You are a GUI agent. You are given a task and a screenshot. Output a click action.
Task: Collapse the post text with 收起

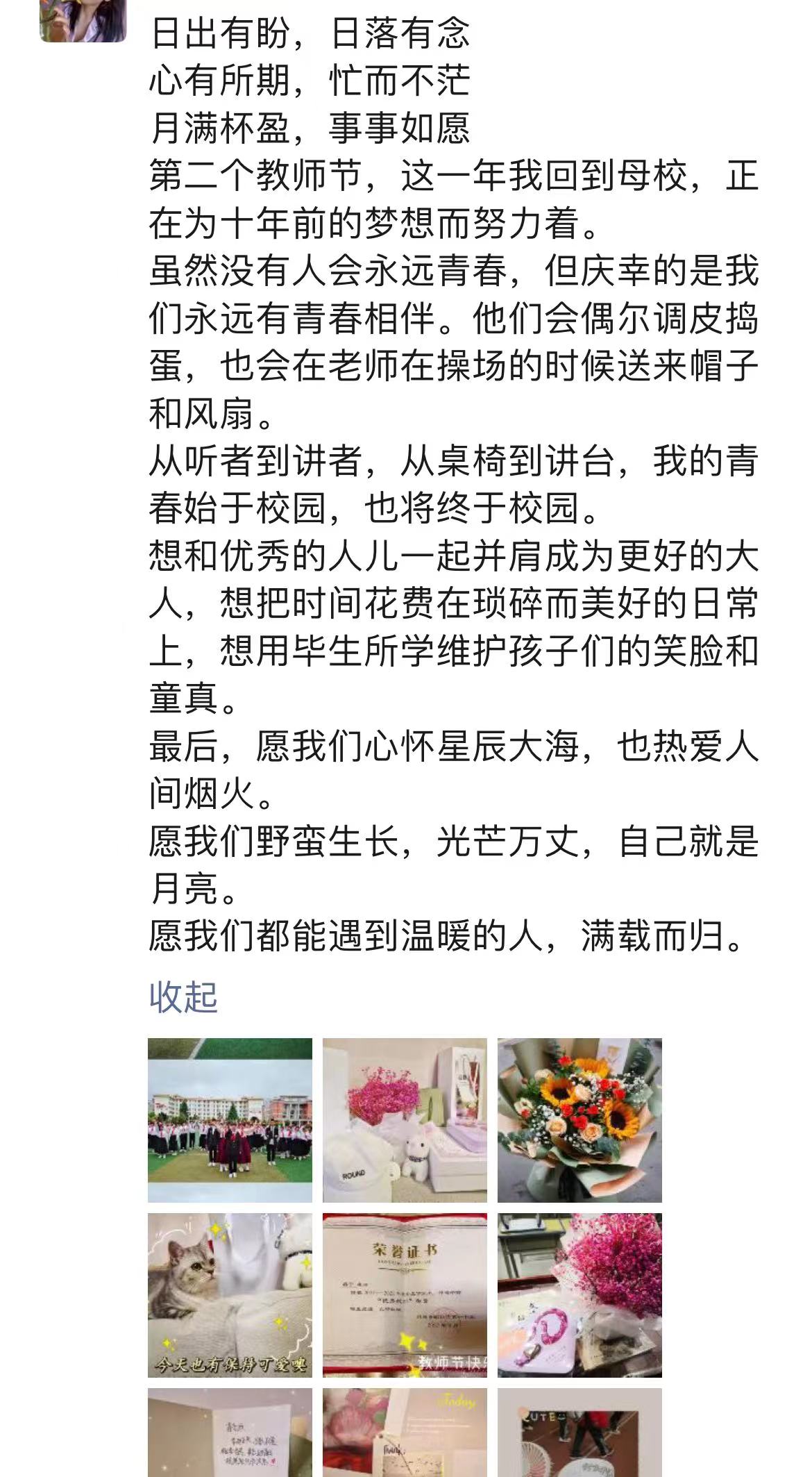pos(183,996)
